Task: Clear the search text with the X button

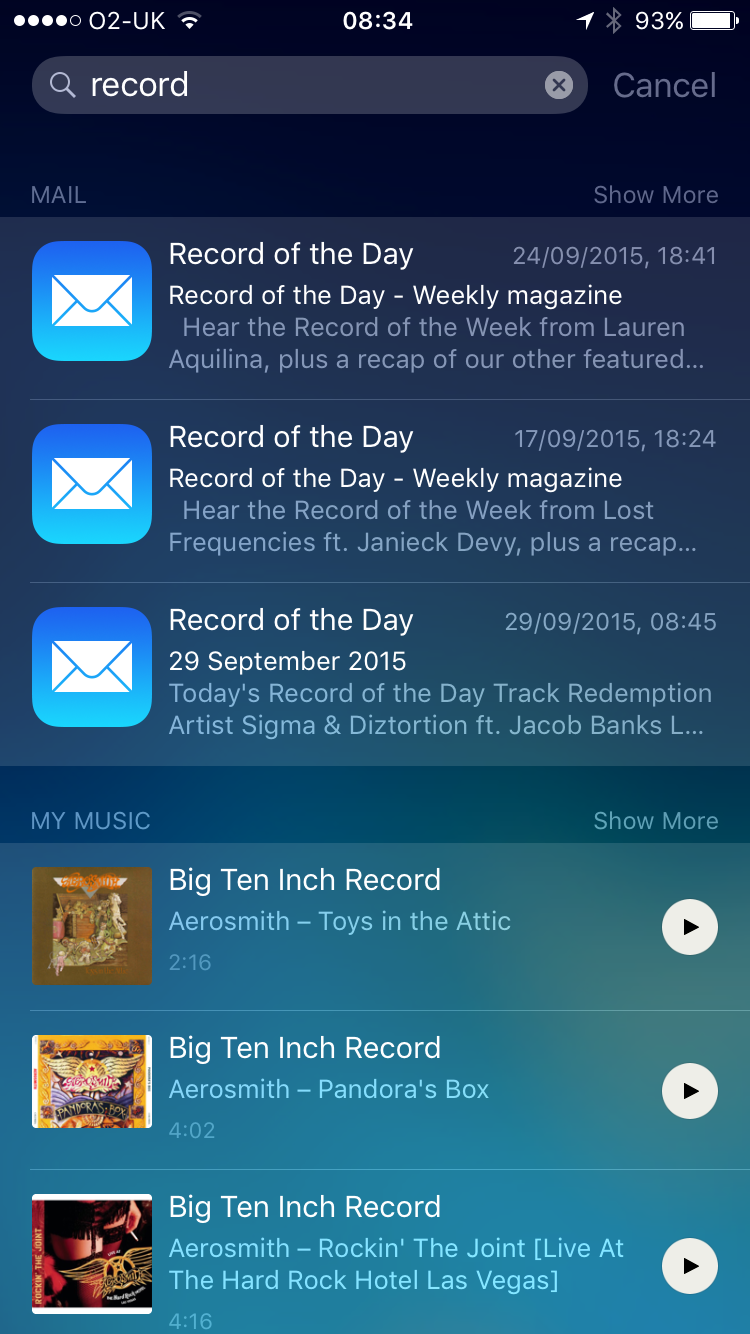Action: tap(559, 85)
